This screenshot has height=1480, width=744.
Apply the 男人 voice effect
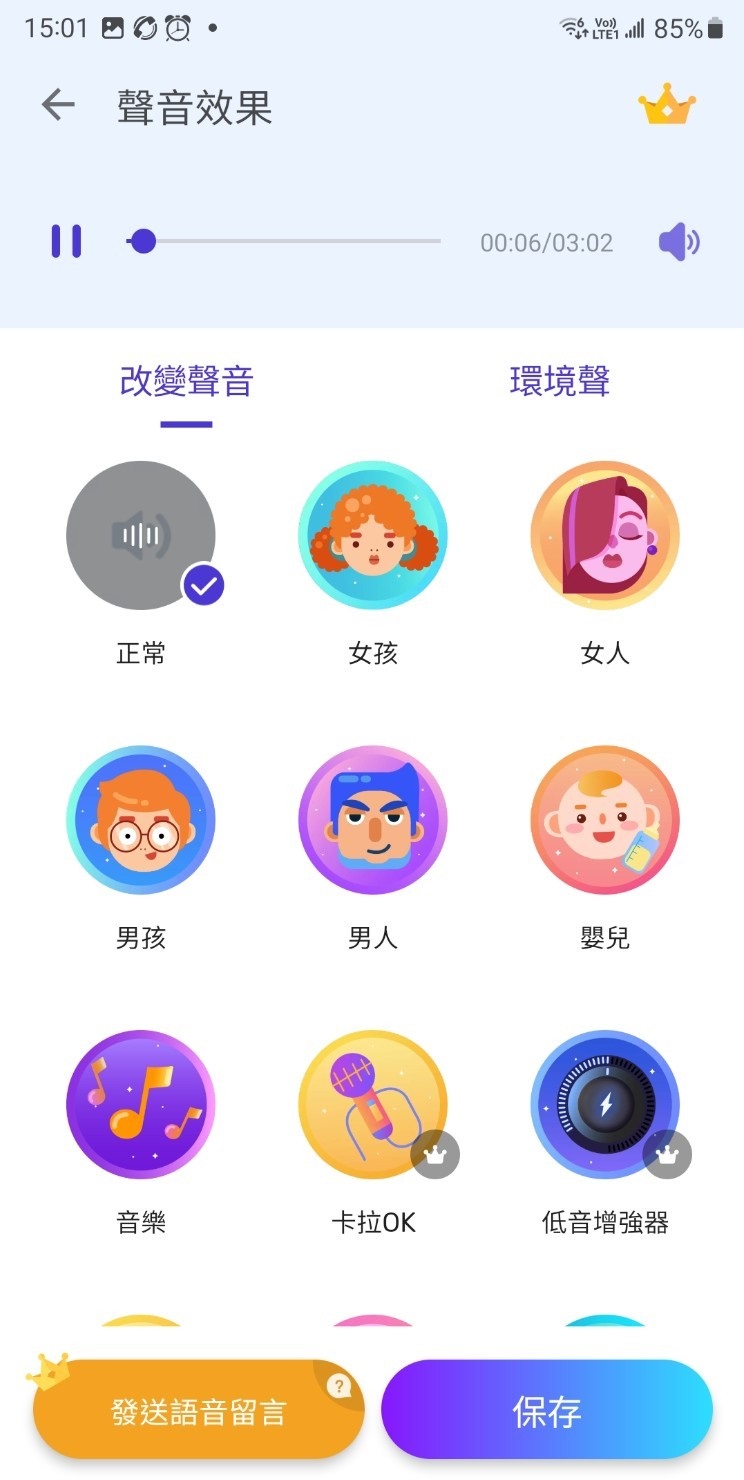click(x=372, y=820)
